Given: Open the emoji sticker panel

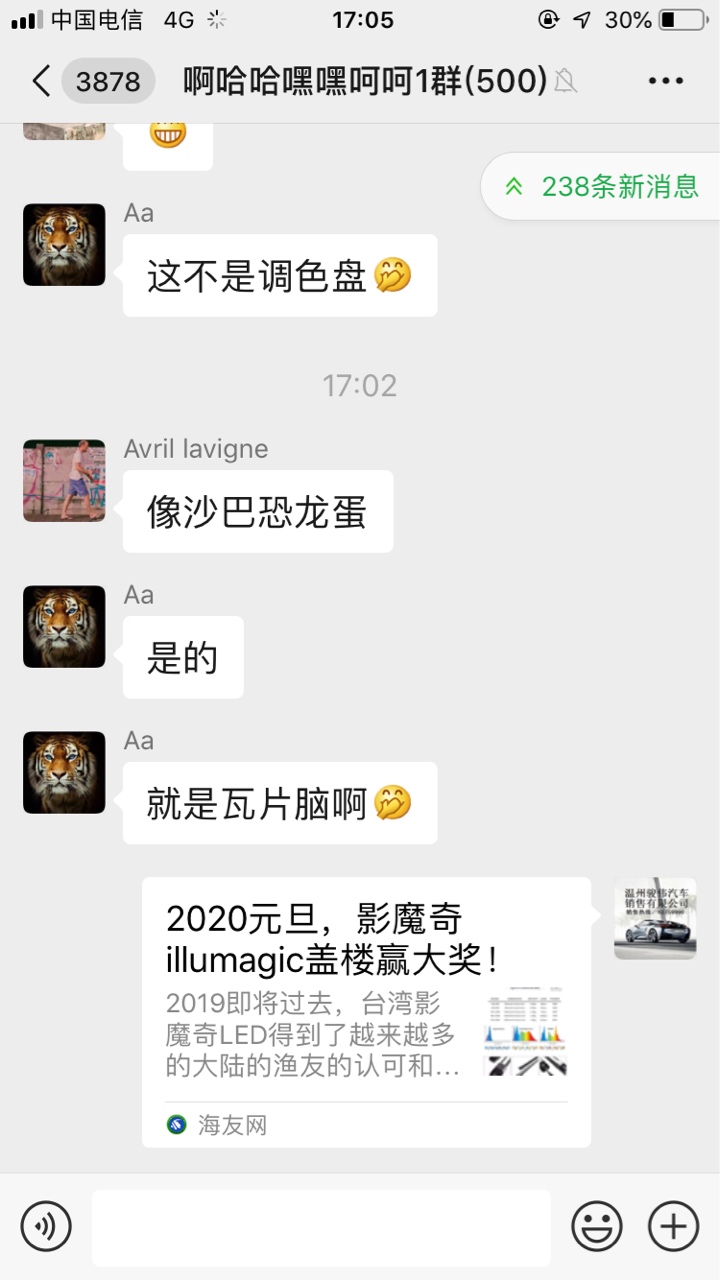Looking at the screenshot, I should coord(597,1226).
